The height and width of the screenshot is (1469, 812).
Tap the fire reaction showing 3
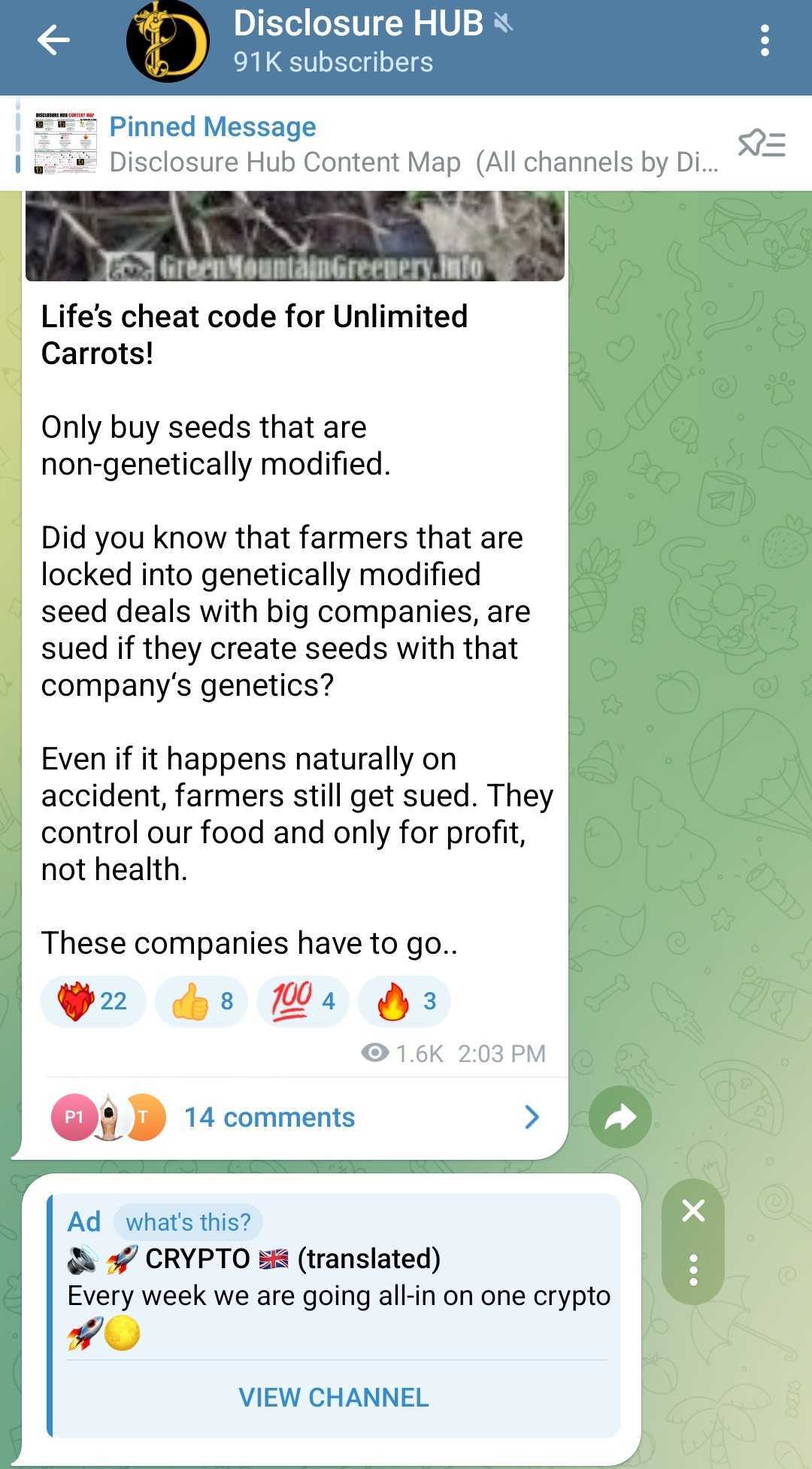404,1000
